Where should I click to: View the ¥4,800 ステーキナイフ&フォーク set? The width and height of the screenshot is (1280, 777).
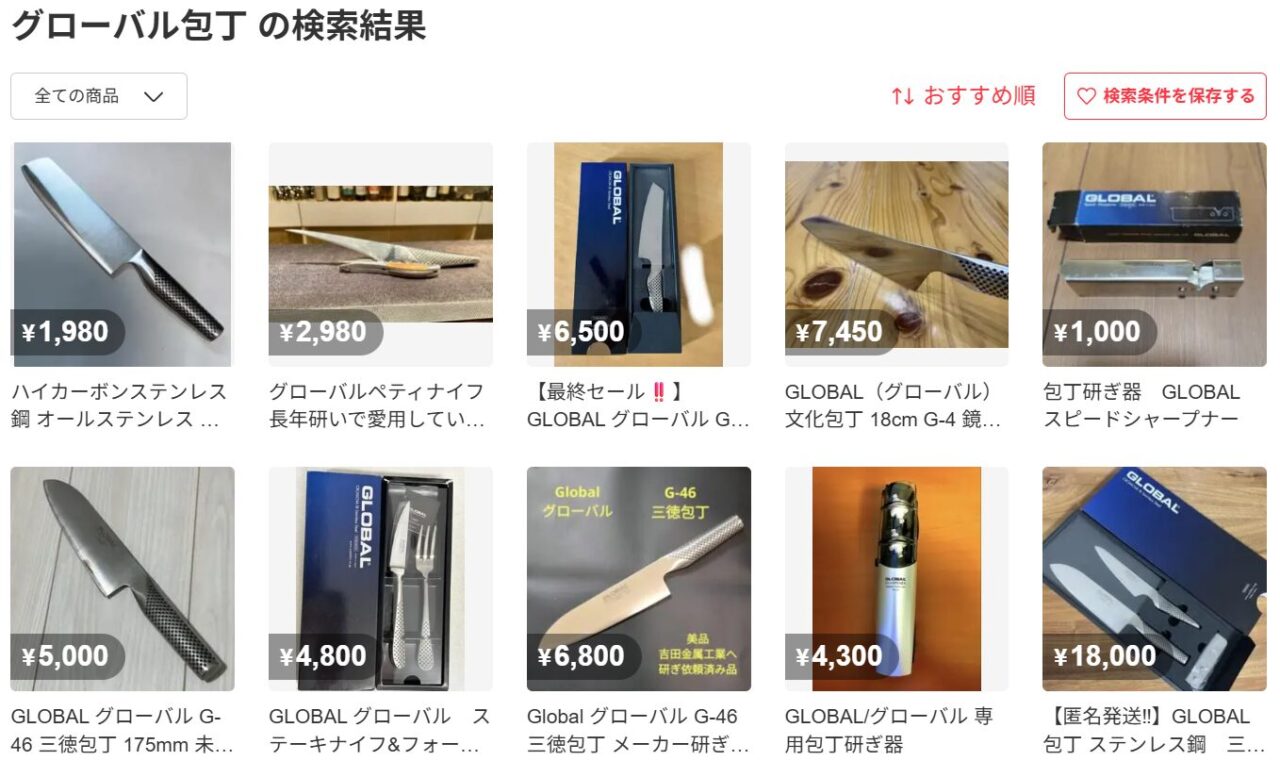tap(380, 578)
